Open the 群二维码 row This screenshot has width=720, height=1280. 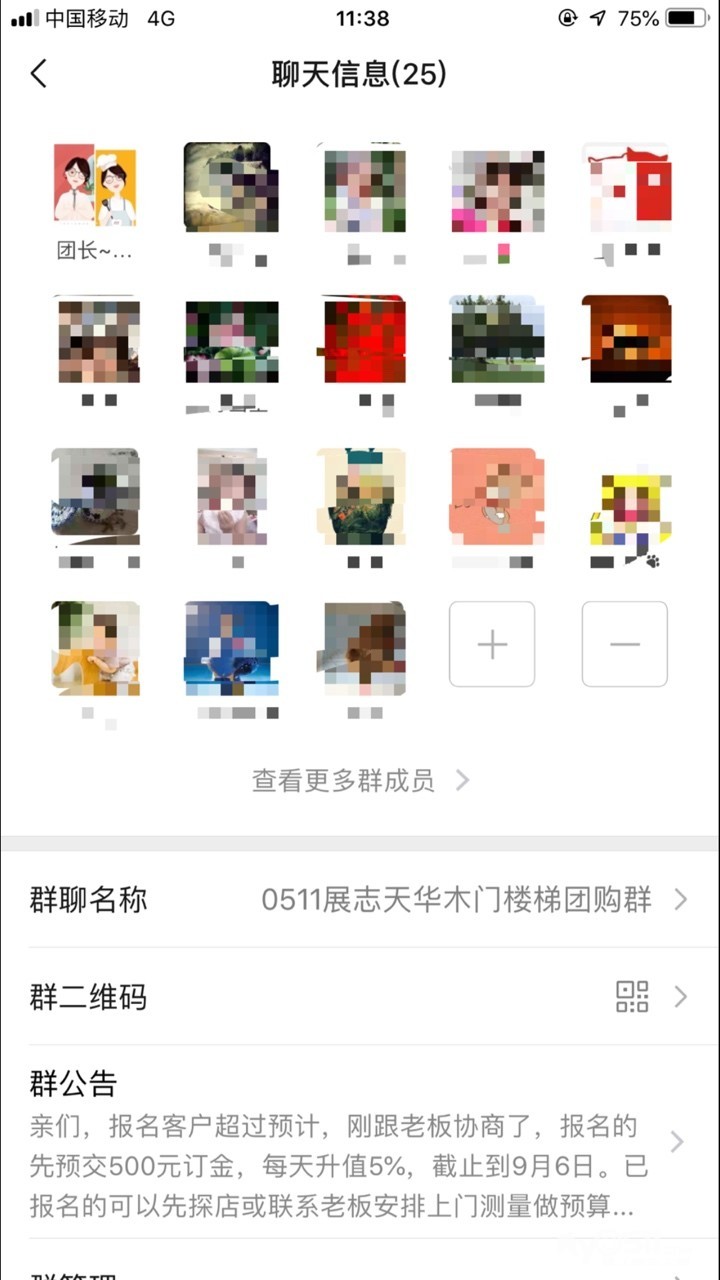(x=360, y=997)
